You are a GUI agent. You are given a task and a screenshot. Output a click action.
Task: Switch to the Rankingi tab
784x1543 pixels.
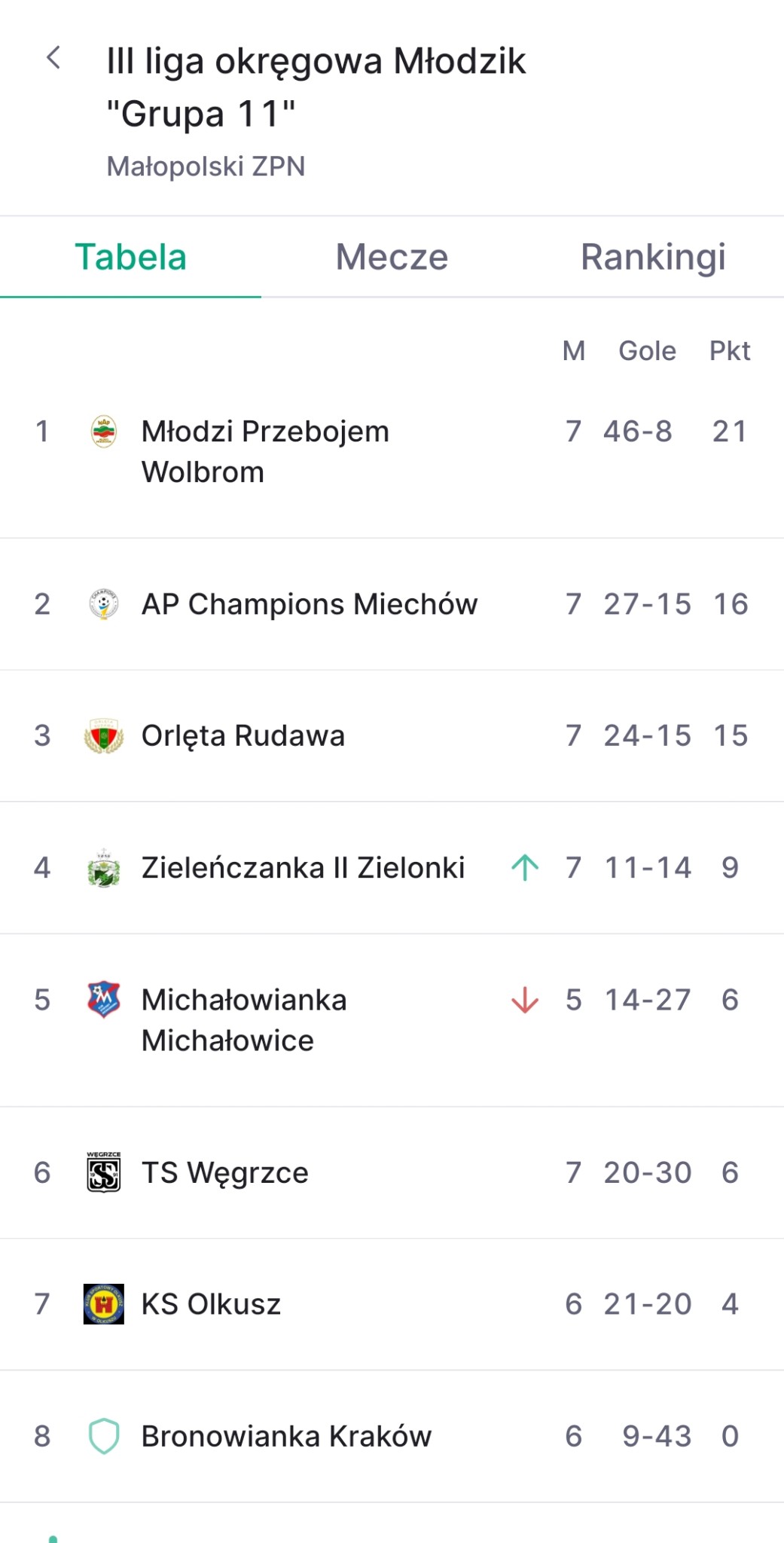point(653,257)
